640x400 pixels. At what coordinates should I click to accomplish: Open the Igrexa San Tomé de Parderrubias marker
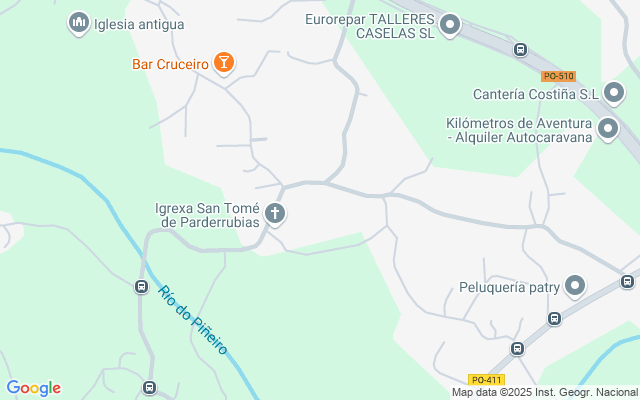click(275, 214)
